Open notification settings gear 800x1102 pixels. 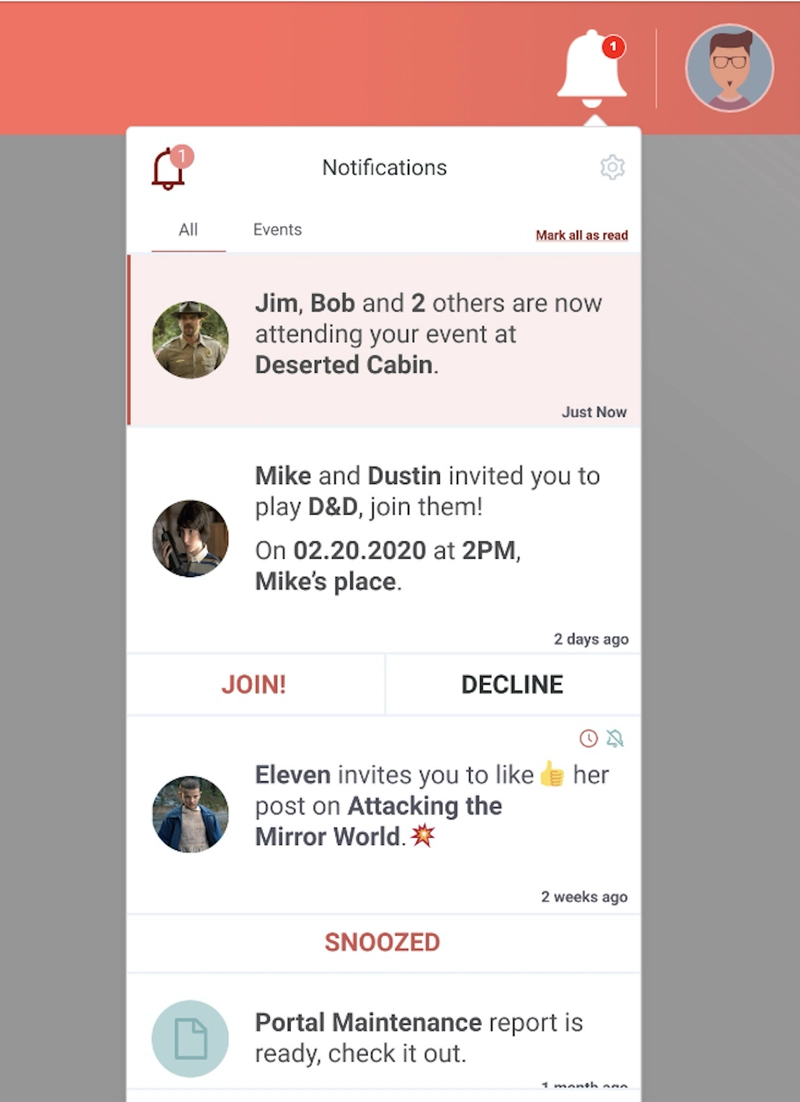(612, 167)
